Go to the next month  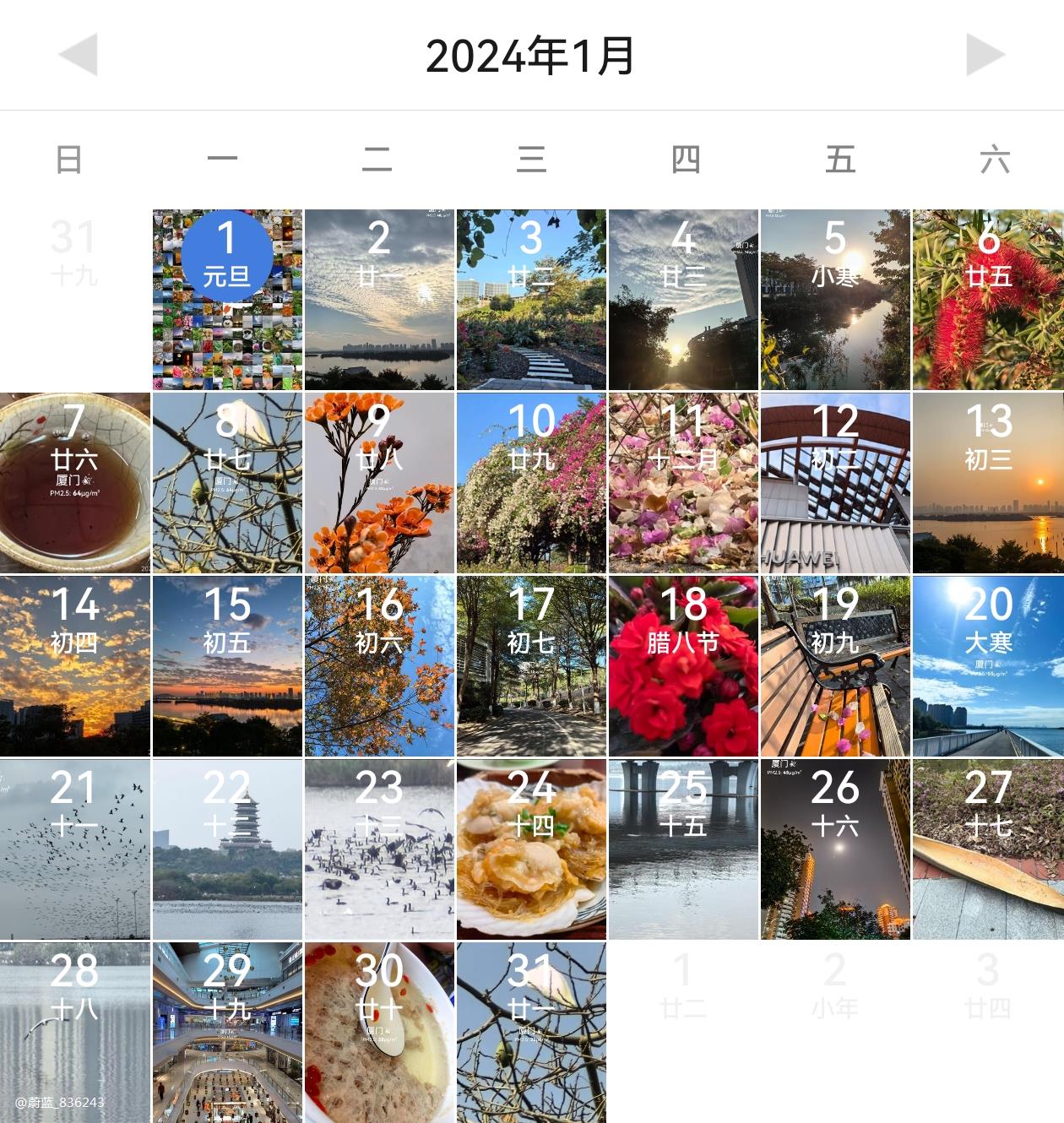tap(985, 55)
